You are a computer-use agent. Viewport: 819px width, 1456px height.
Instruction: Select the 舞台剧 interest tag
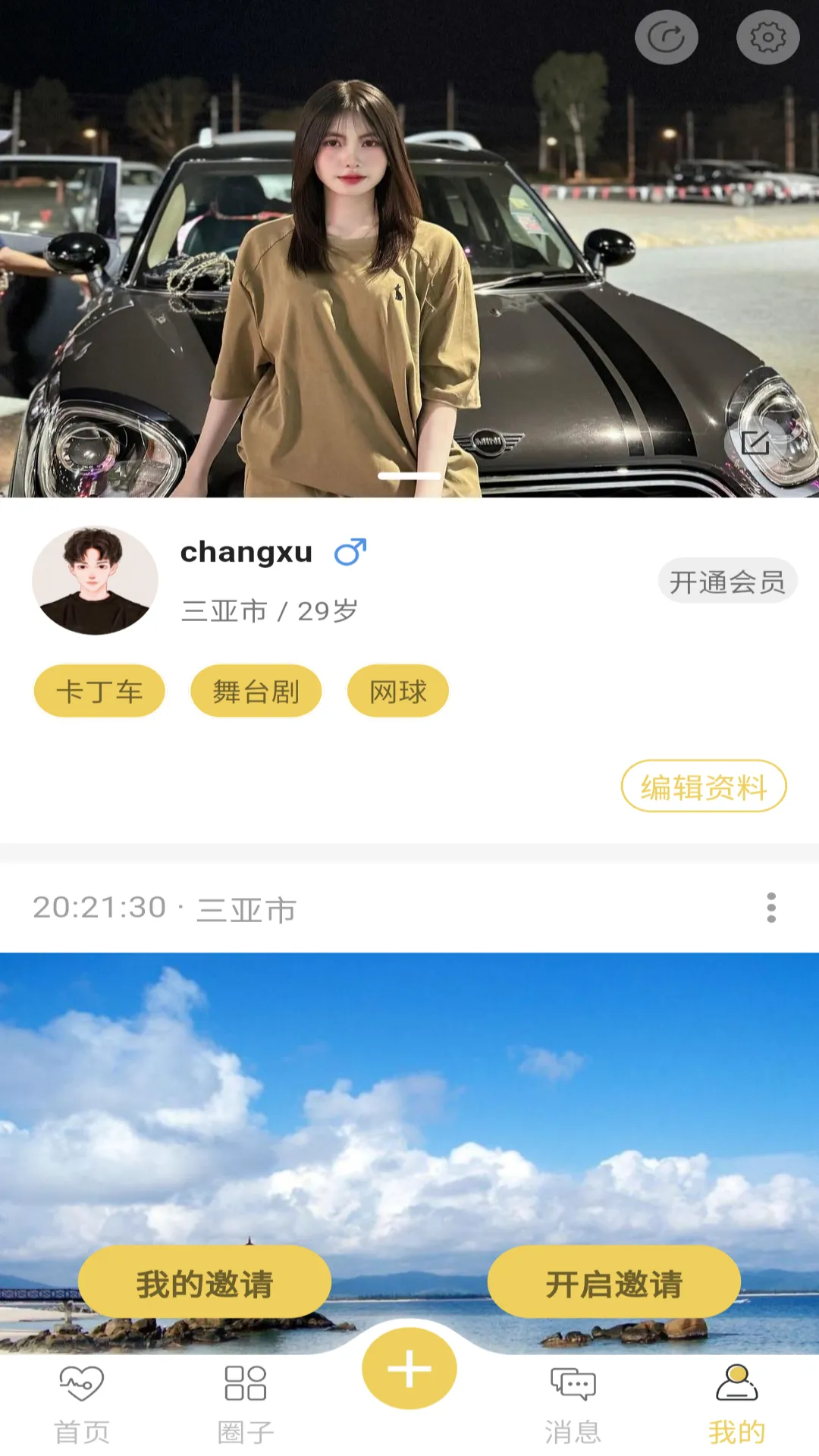[x=256, y=690]
